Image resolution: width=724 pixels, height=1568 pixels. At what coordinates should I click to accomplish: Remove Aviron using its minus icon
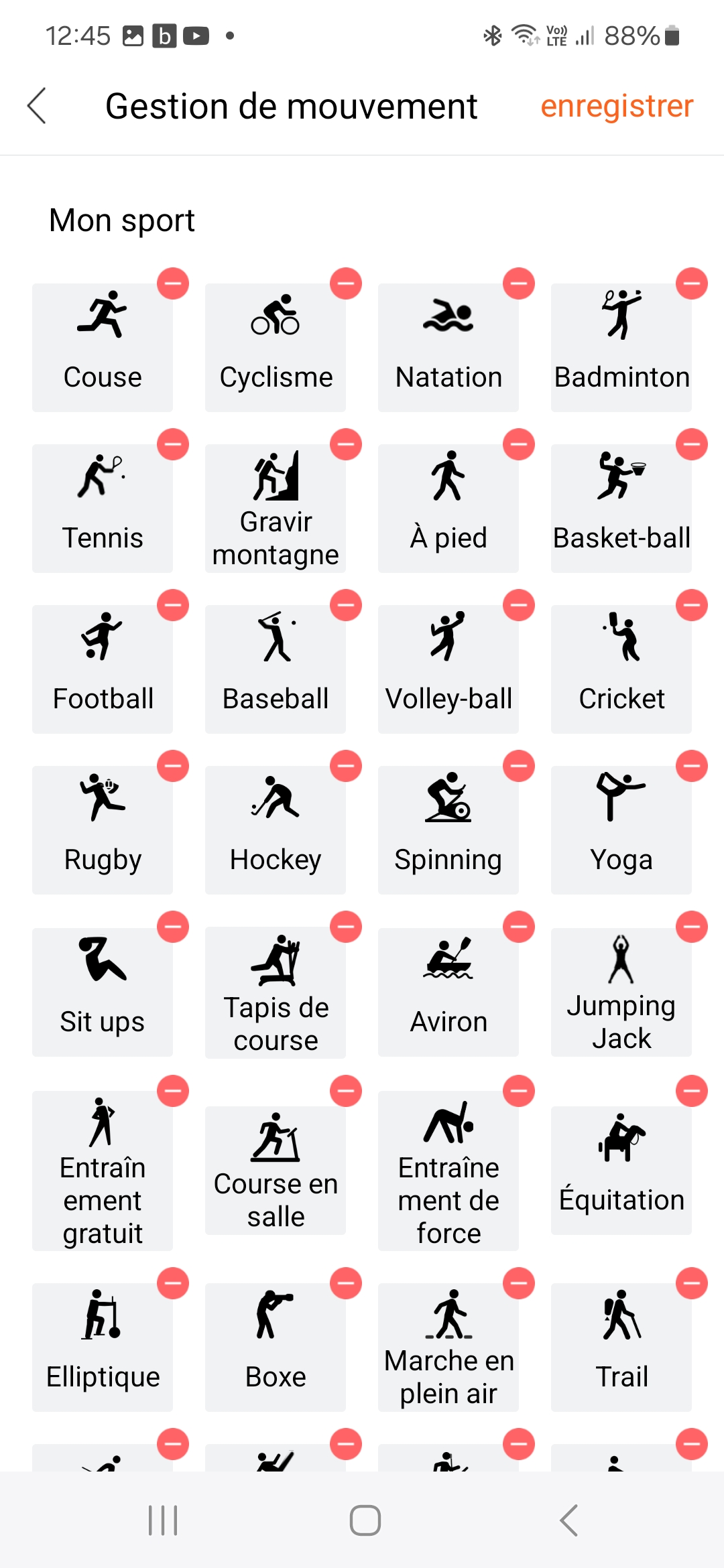click(519, 927)
